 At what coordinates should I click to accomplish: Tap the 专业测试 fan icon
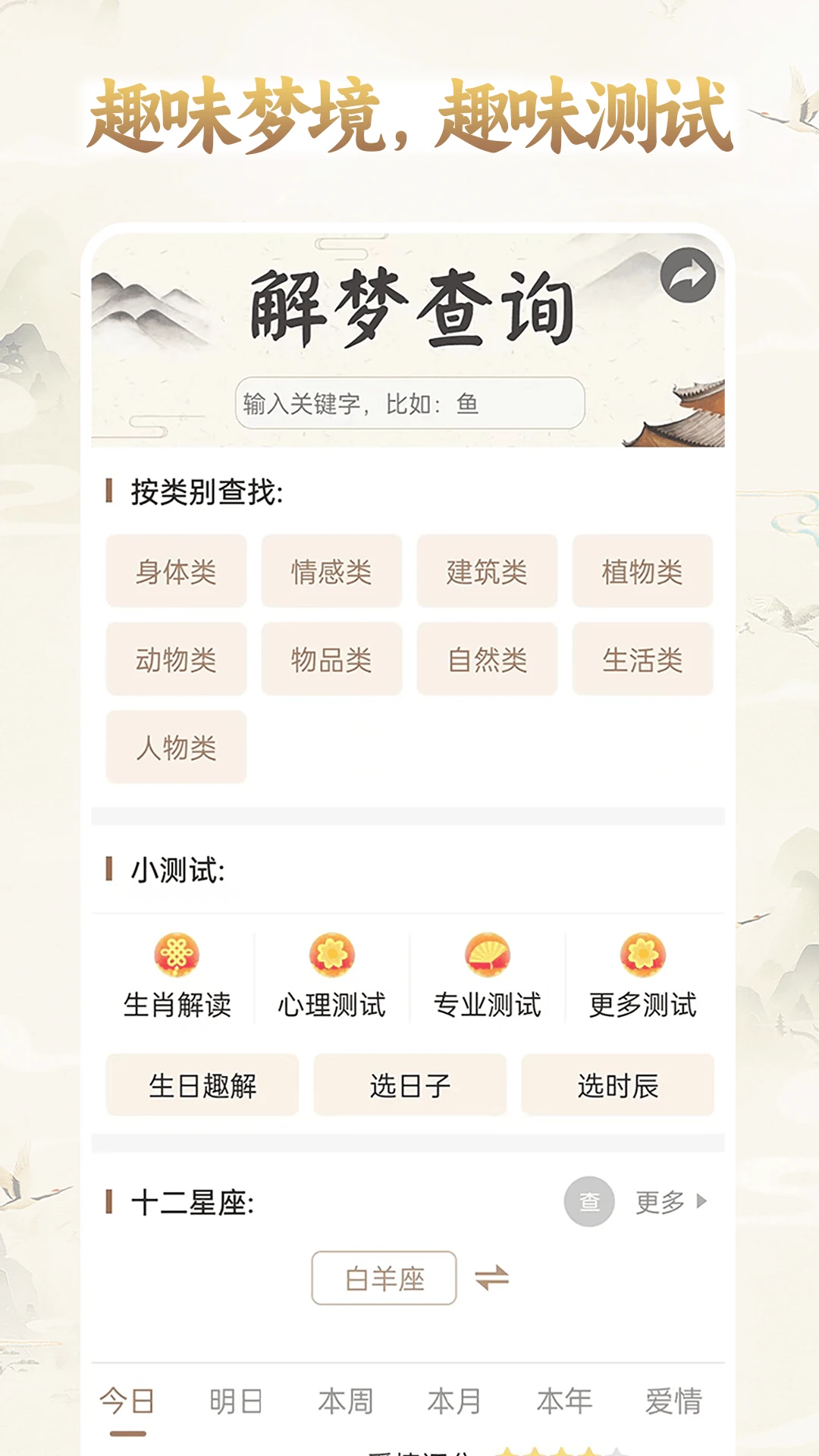(486, 956)
